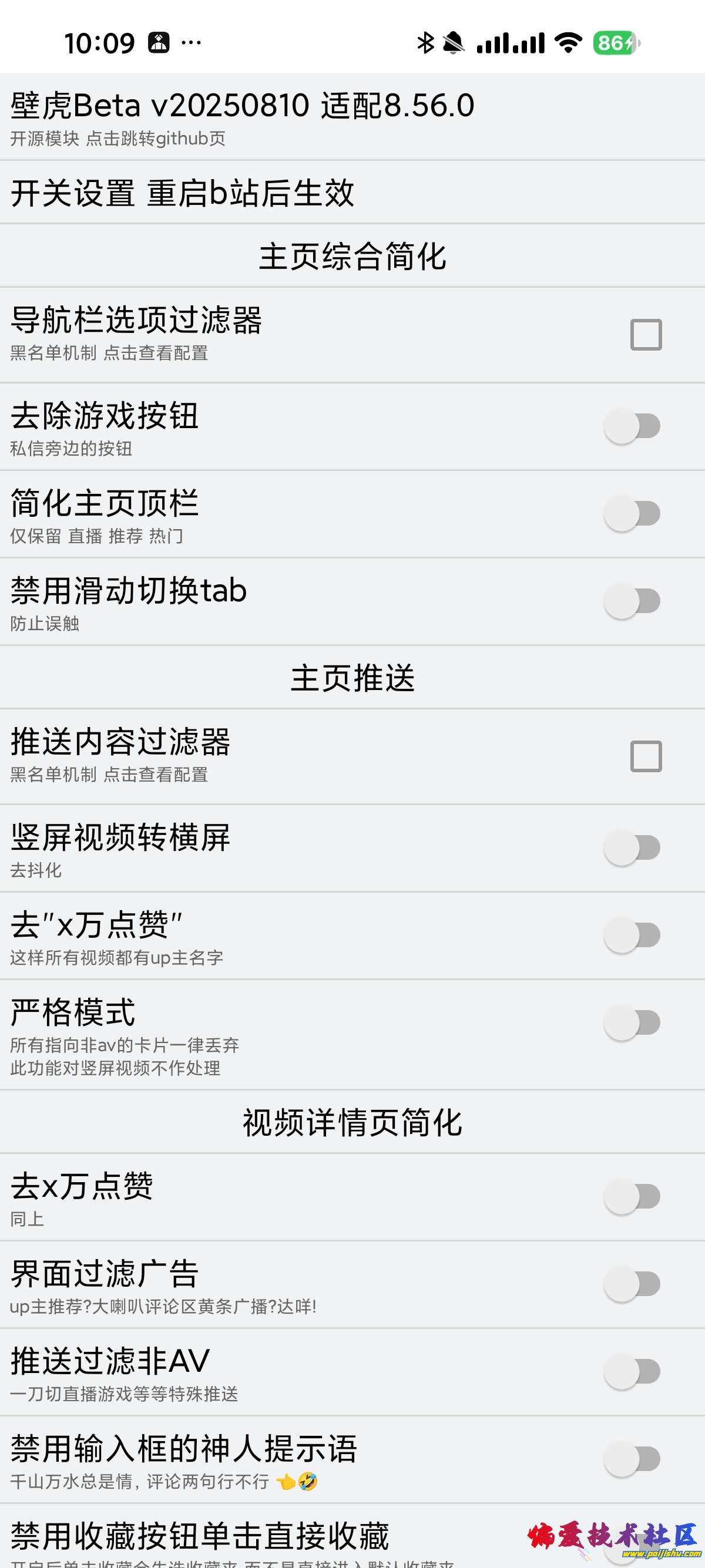Enable 去x万点赞 in 视频详情页简化
Viewport: 705px width, 1568px height.
pos(633,1197)
